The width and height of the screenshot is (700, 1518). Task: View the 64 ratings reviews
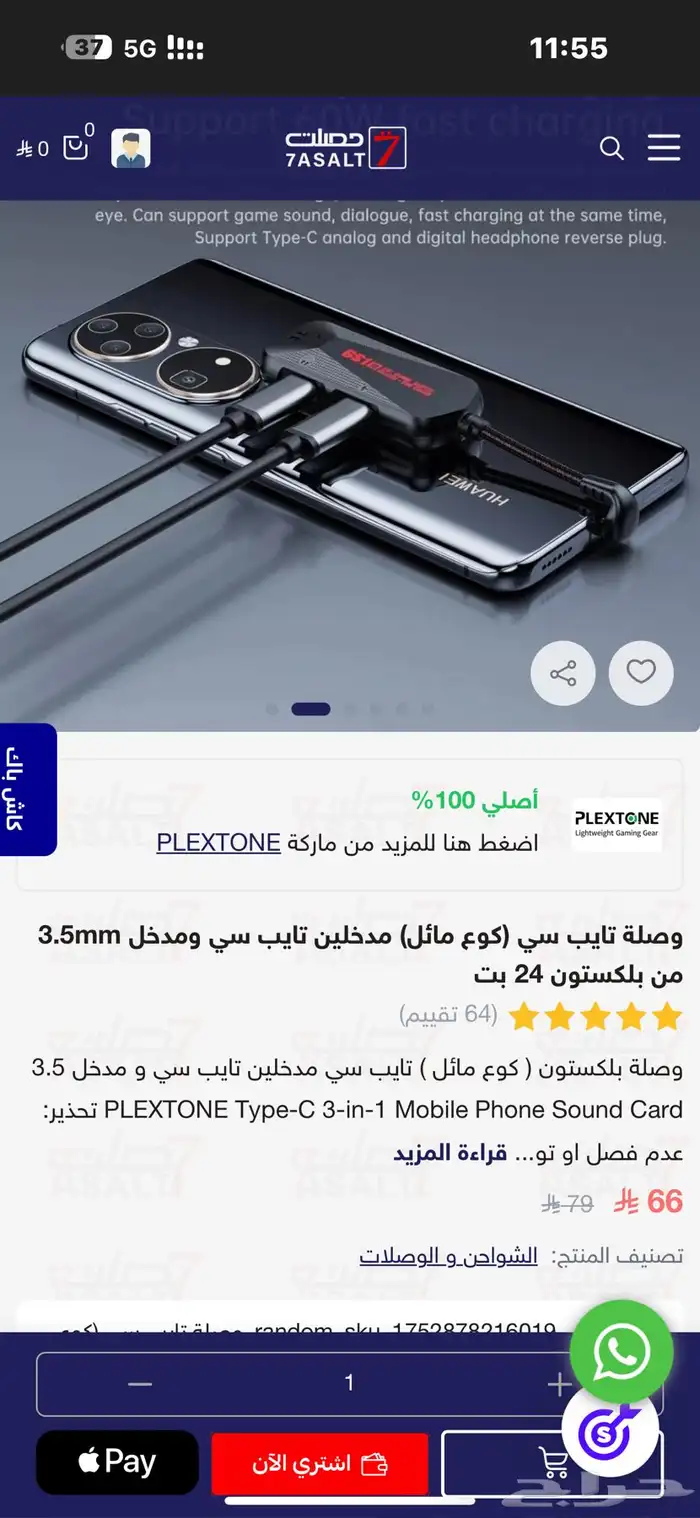pyautogui.click(x=448, y=1014)
